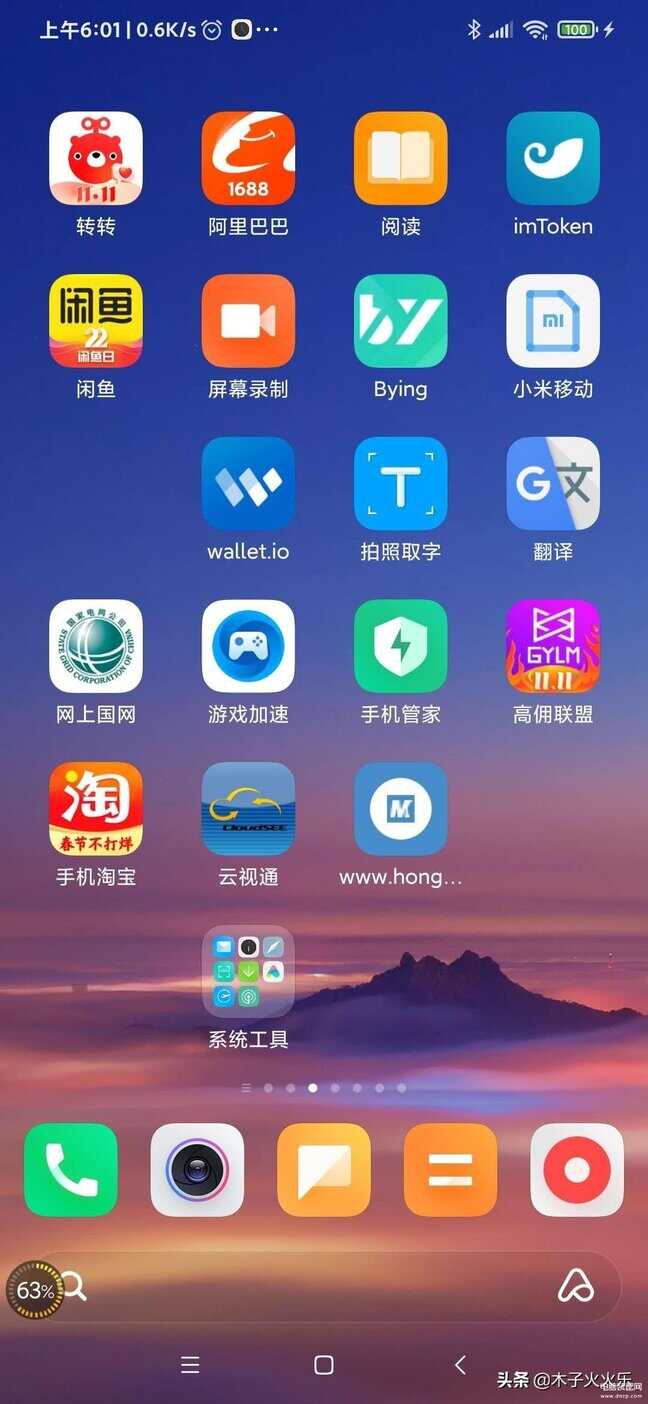Go to home via navigation bar
The height and width of the screenshot is (1404, 648).
tap(323, 1365)
